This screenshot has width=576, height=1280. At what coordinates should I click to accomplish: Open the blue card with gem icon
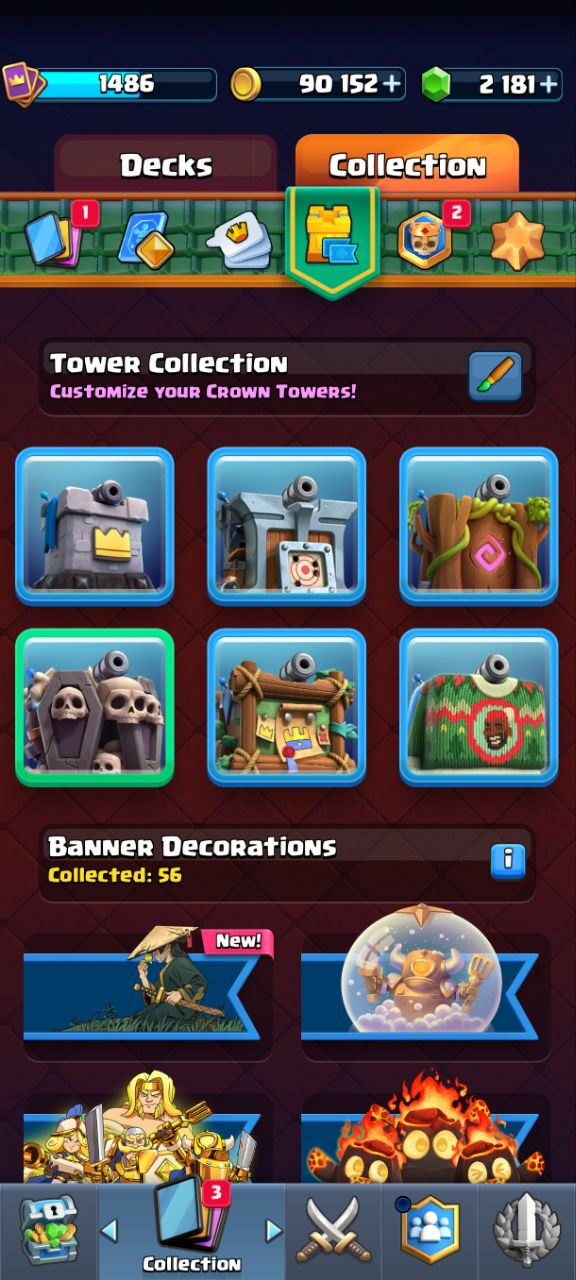tap(146, 237)
